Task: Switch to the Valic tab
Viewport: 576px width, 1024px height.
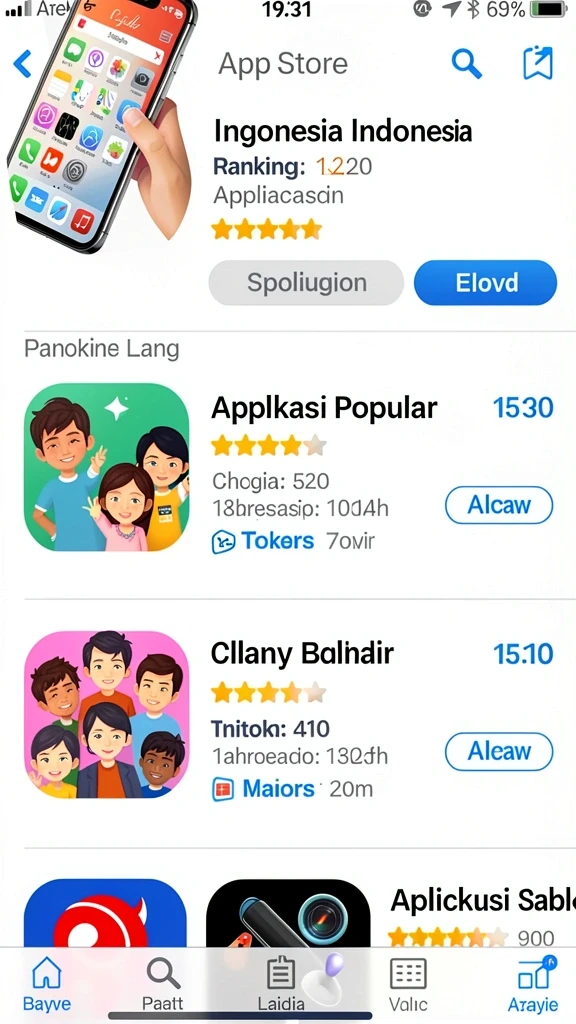Action: pyautogui.click(x=408, y=985)
